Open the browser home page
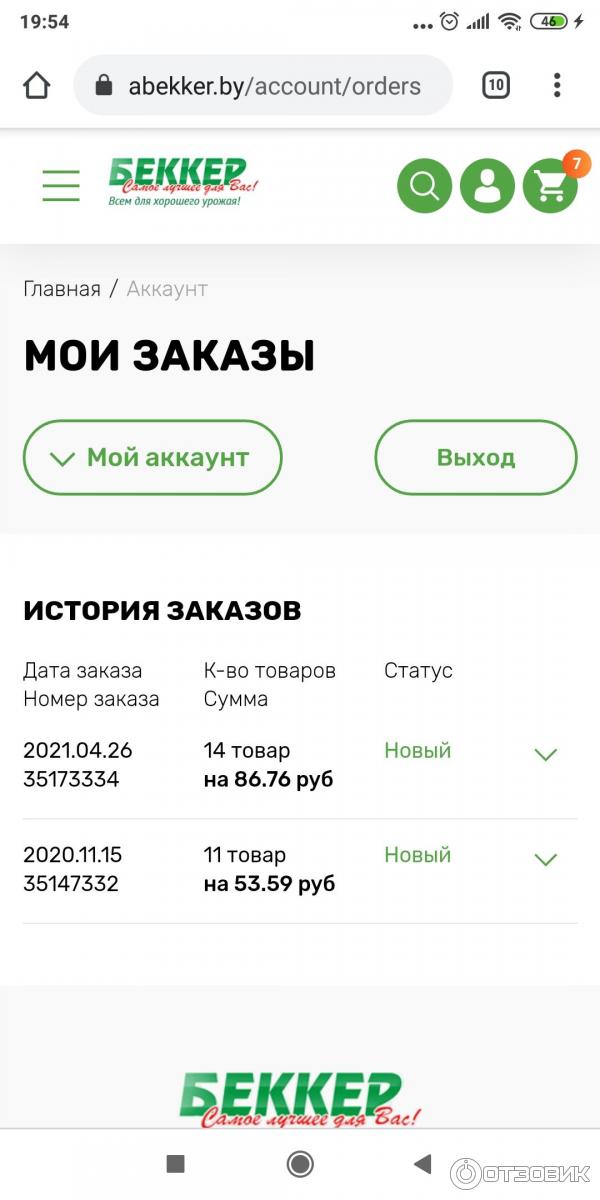This screenshot has height=1200, width=600. [x=36, y=86]
